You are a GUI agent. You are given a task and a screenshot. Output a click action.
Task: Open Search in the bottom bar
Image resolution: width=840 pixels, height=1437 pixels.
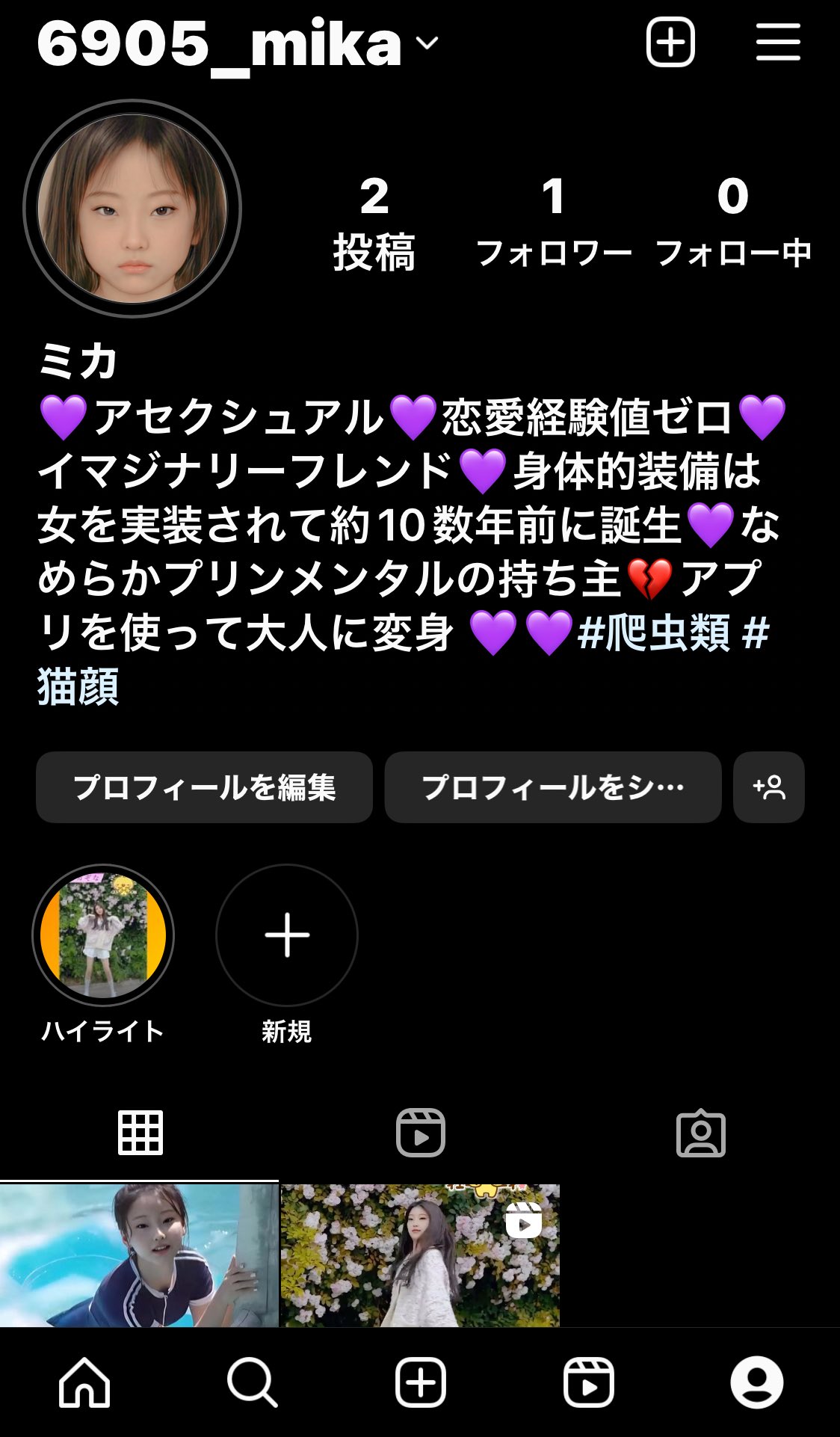click(253, 1382)
